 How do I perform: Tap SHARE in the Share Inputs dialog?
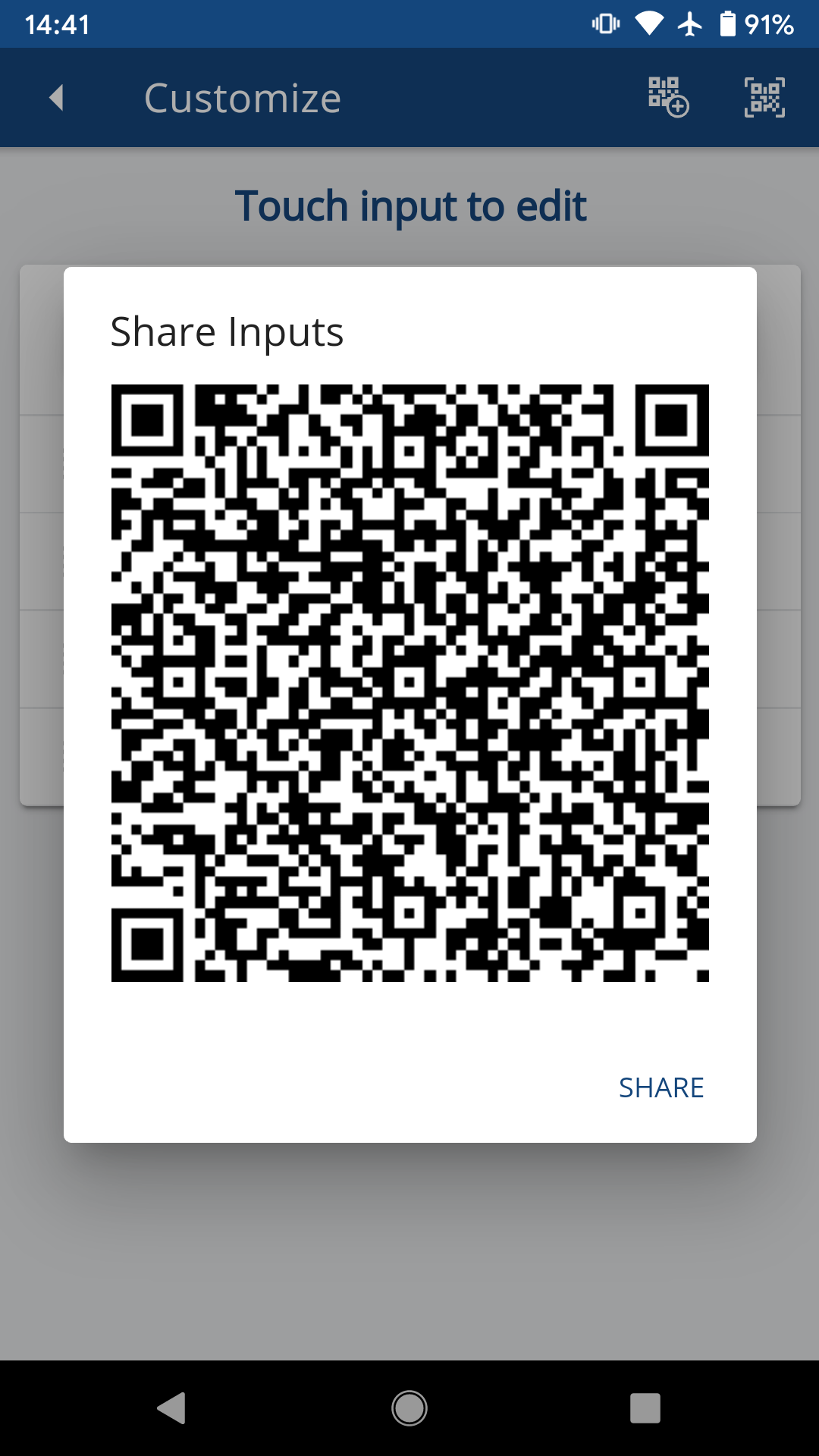click(661, 1087)
